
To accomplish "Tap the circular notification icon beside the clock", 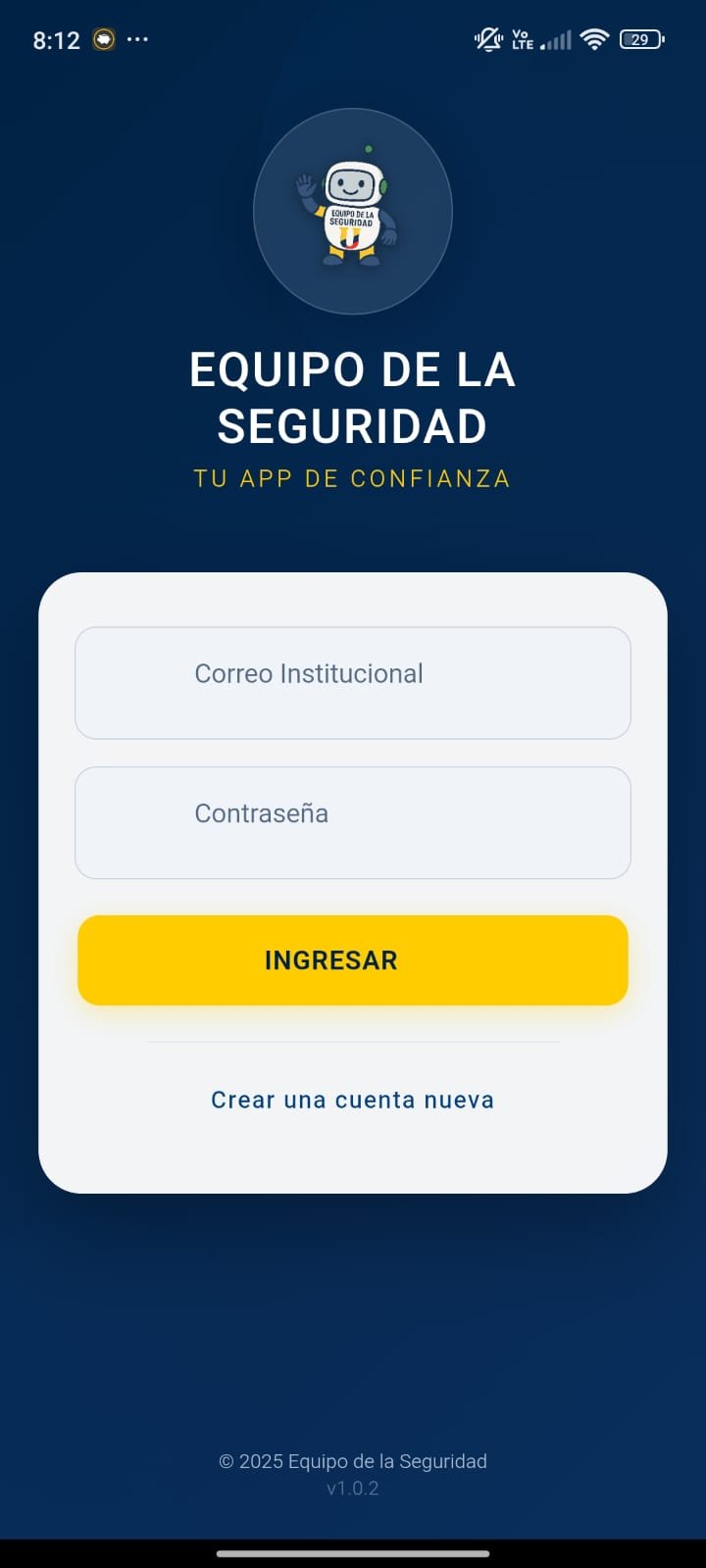I will (x=102, y=39).
